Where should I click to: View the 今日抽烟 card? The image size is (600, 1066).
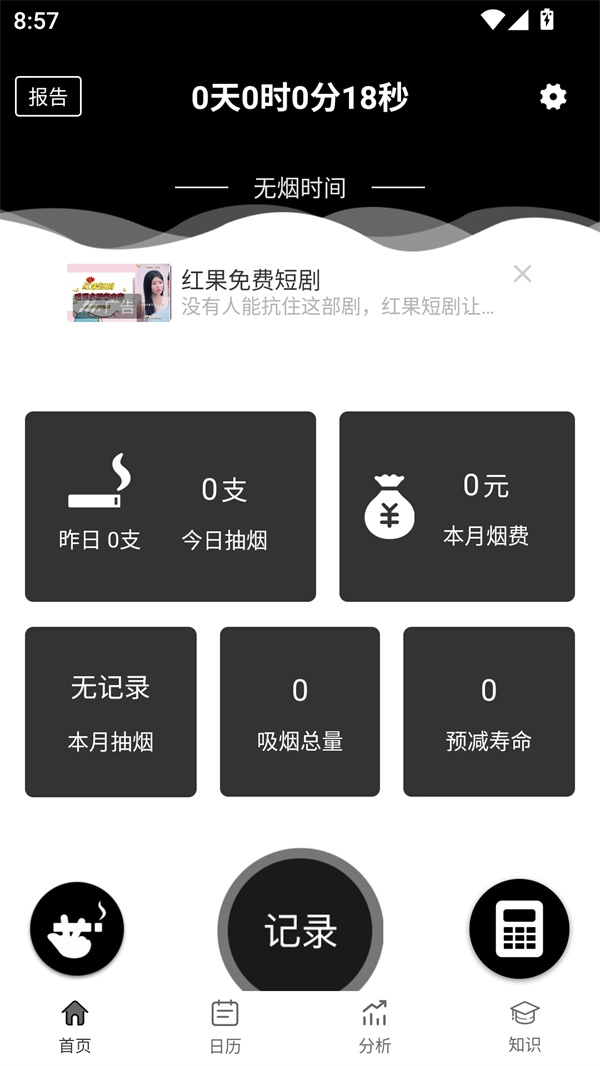pyautogui.click(x=170, y=507)
